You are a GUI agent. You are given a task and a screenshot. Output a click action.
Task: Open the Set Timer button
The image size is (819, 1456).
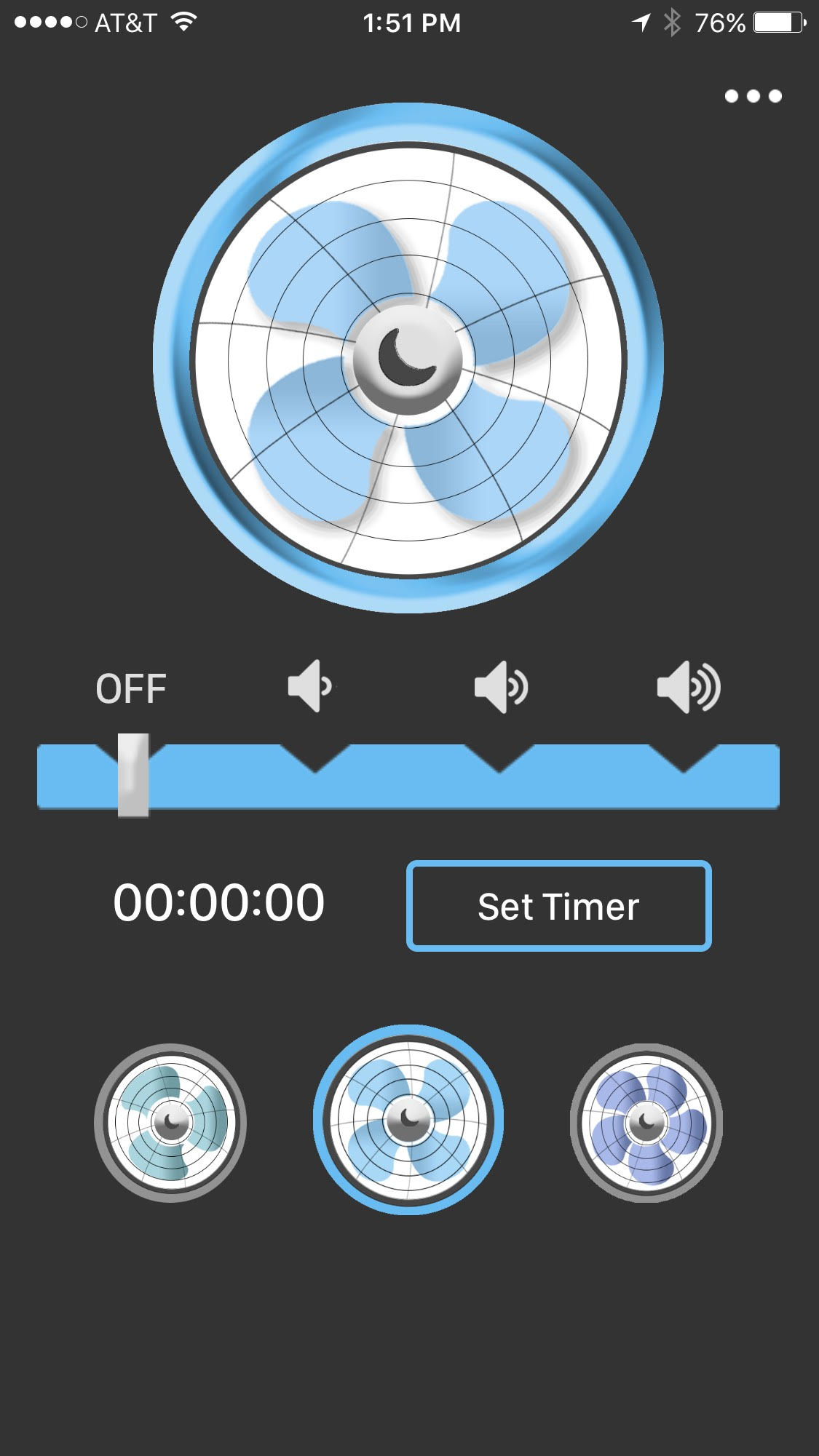pos(558,906)
